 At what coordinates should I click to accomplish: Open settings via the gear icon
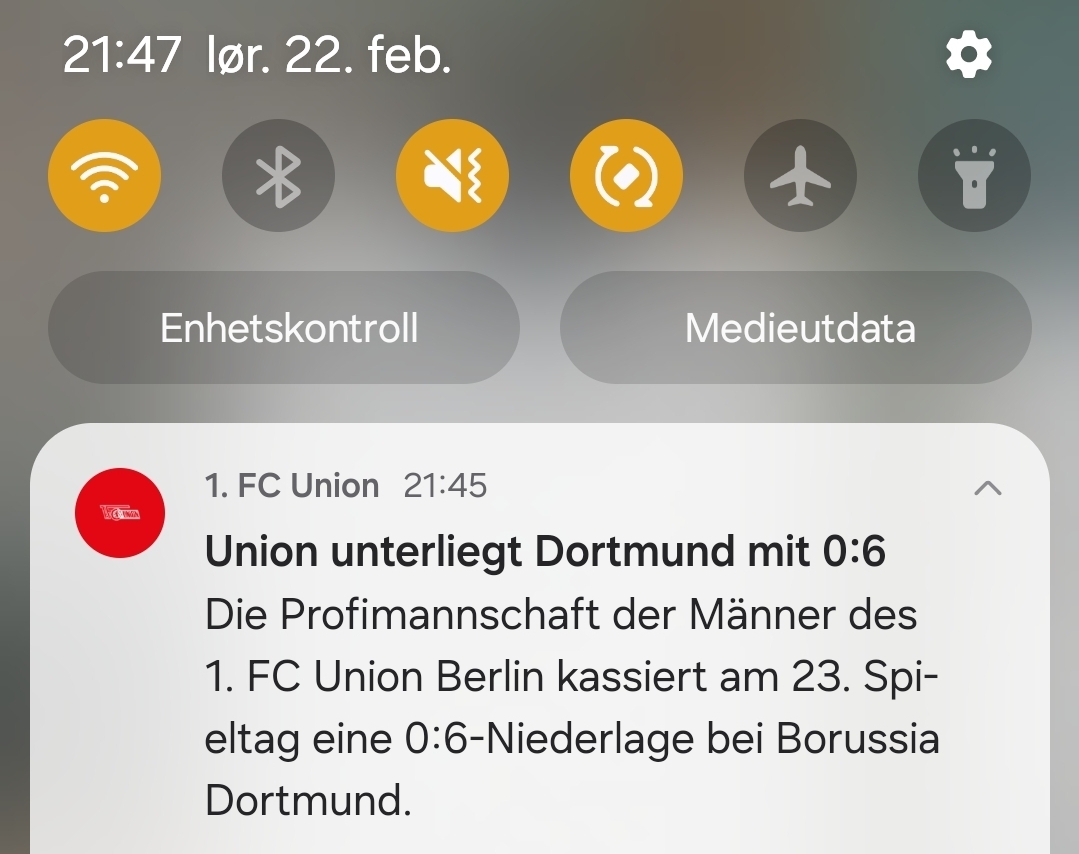(968, 55)
